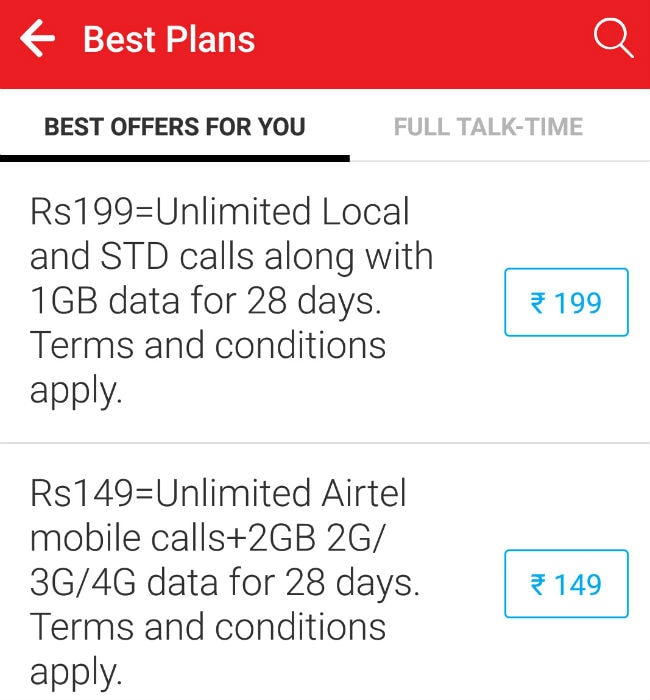The height and width of the screenshot is (700, 650).
Task: Switch to the Full Talk-Time tab
Action: pos(488,127)
